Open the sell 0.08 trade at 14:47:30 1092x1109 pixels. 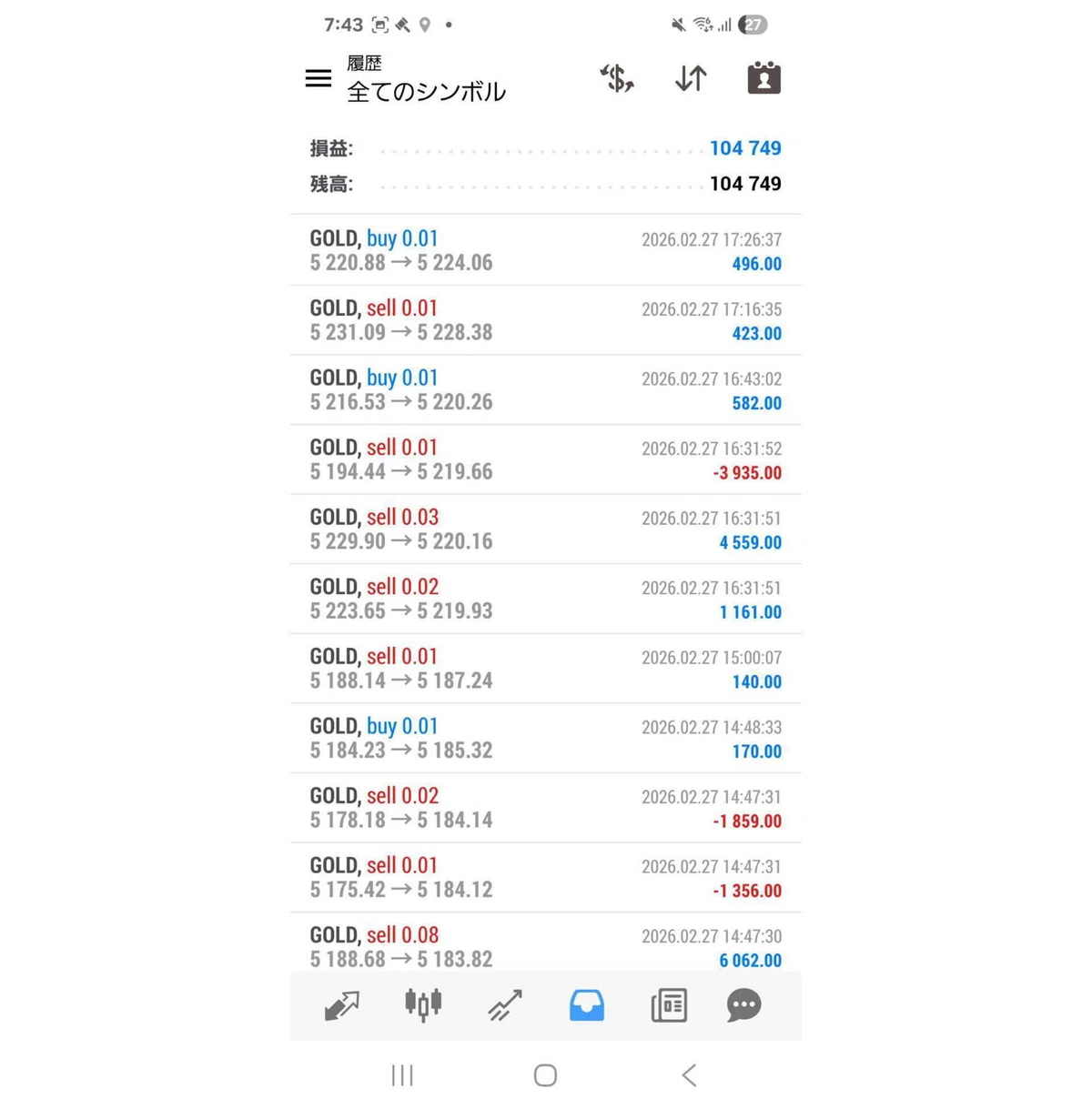(546, 945)
